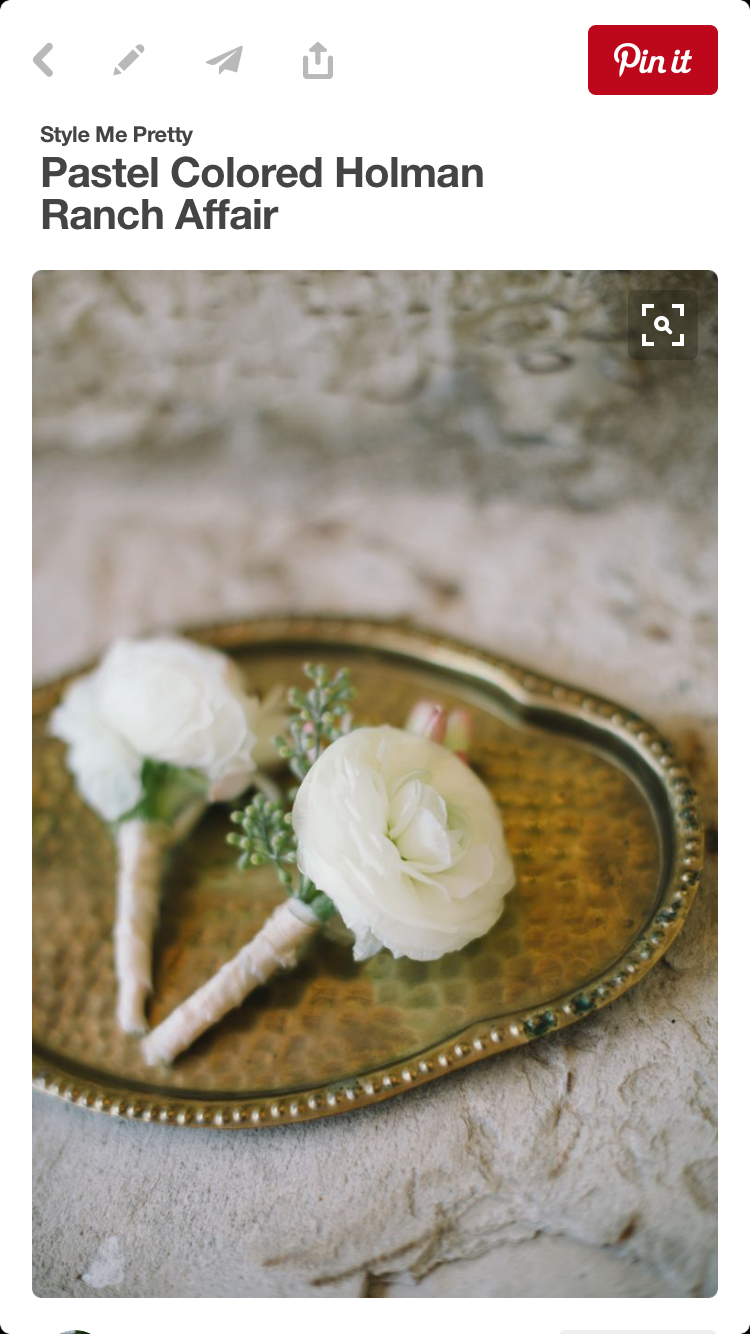Open the share sheet icon
Viewport: 750px width, 1334px height.
click(x=317, y=60)
